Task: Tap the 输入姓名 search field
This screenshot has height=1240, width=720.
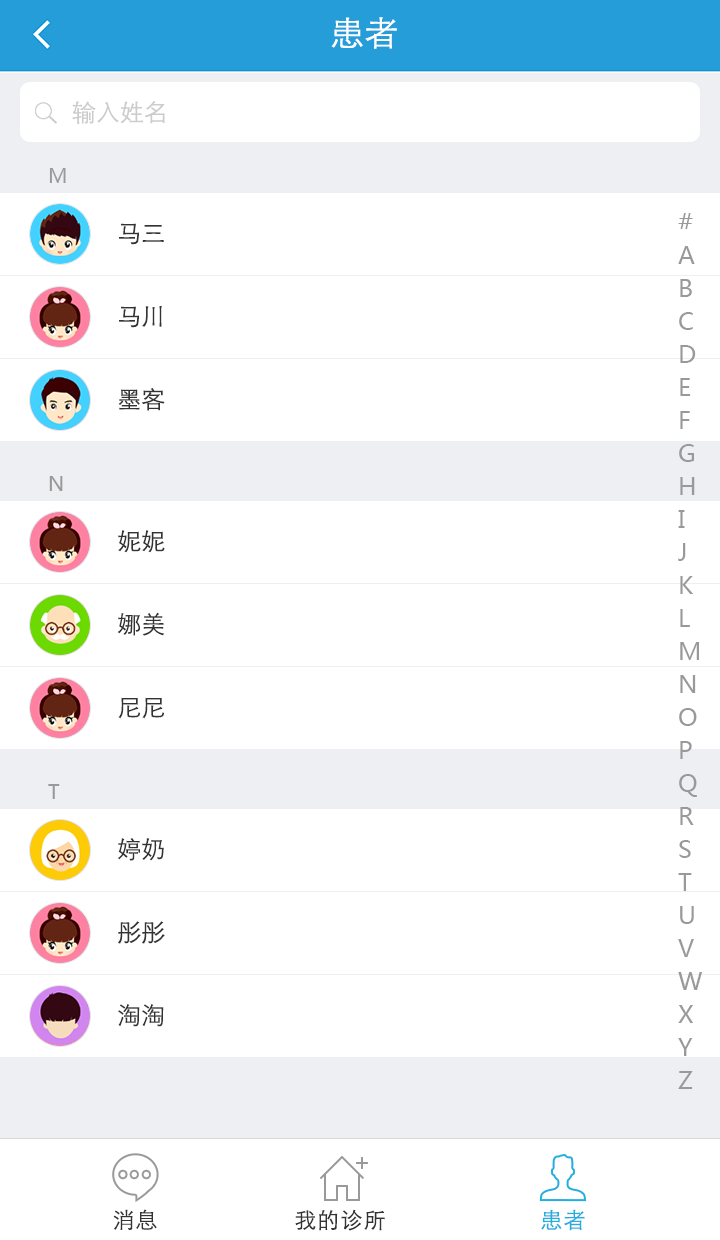Action: pos(360,112)
